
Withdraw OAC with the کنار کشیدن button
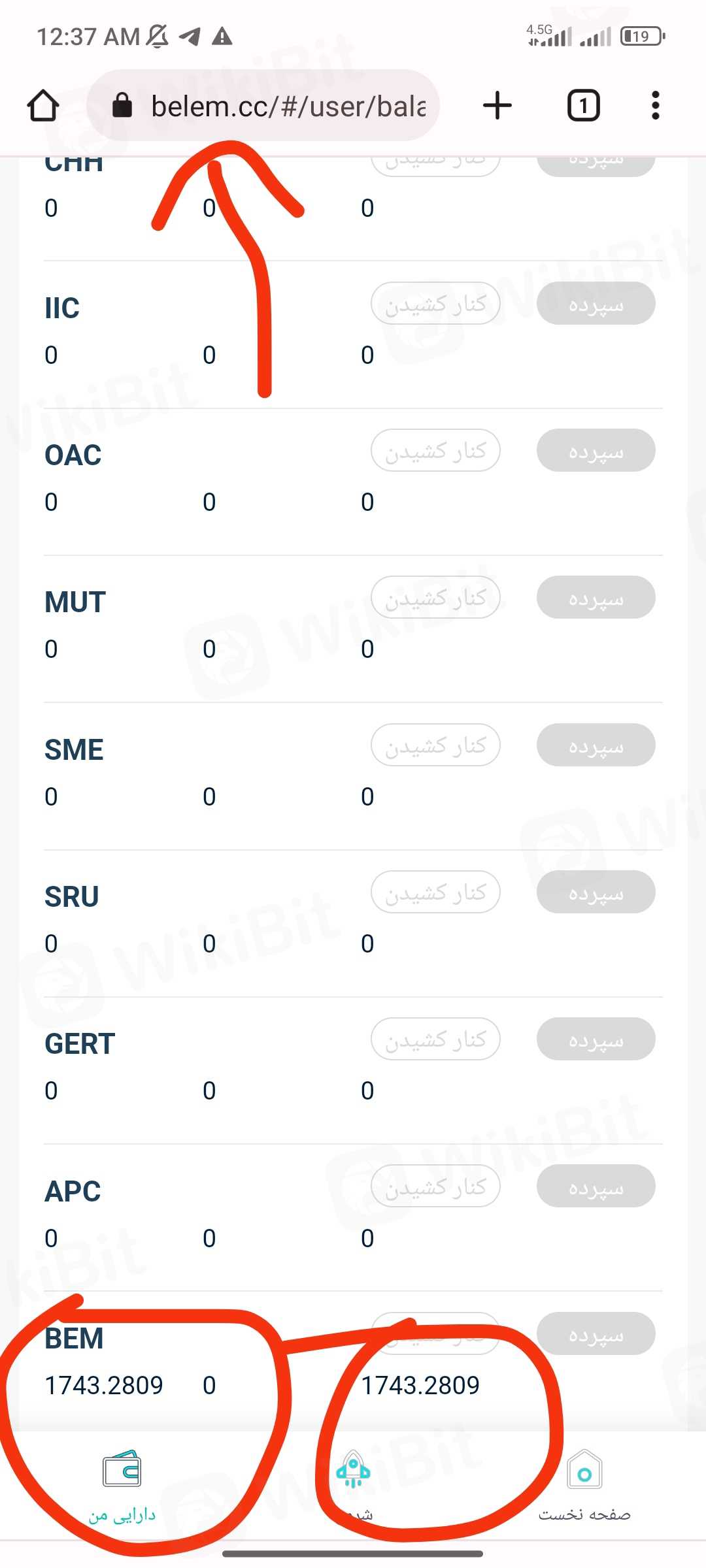pos(435,451)
